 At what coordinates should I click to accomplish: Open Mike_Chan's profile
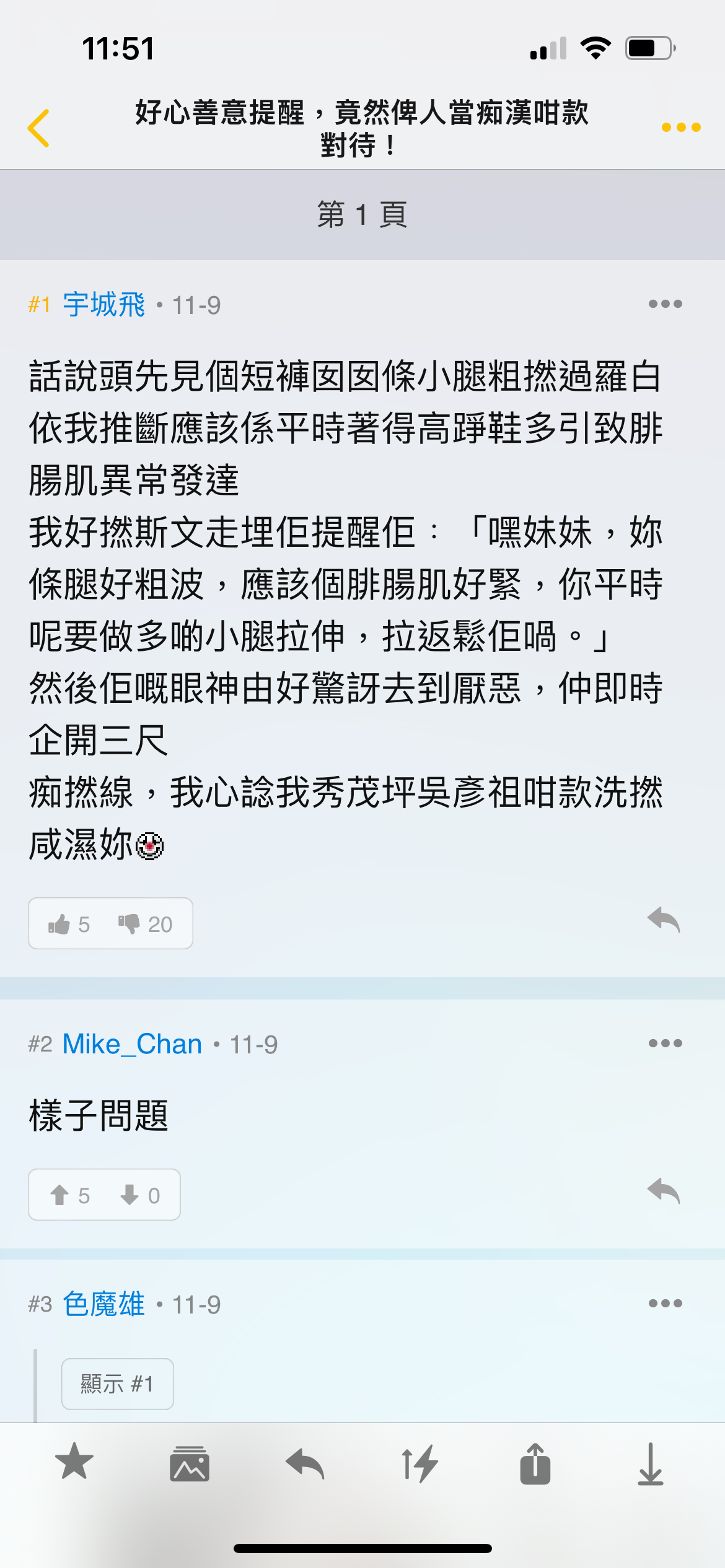point(132,1044)
